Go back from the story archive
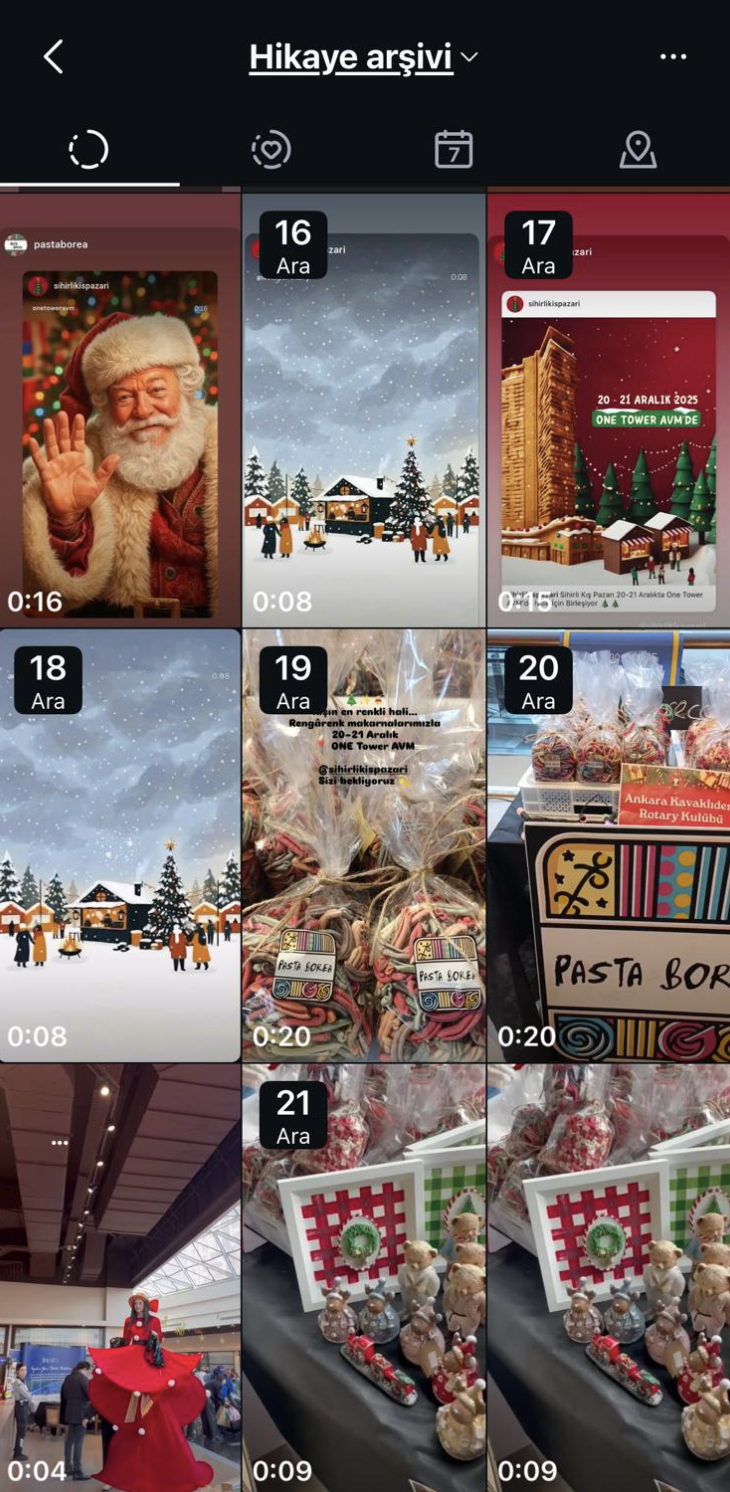 54,57
